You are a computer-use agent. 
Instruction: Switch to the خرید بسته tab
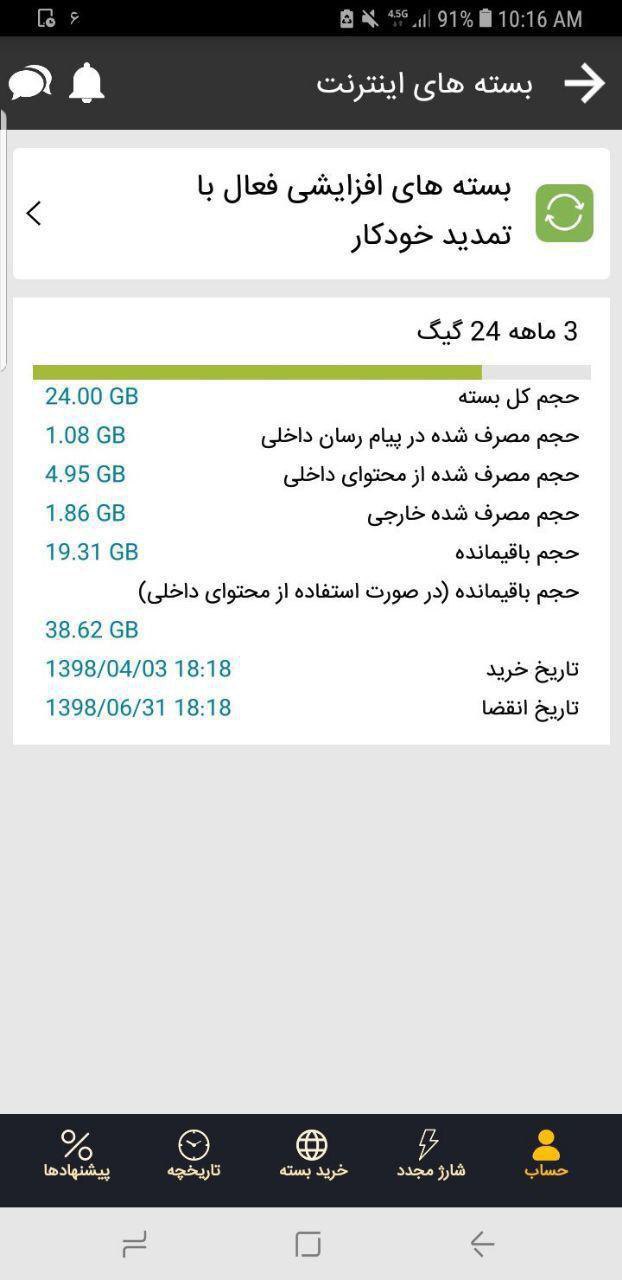pos(313,1154)
